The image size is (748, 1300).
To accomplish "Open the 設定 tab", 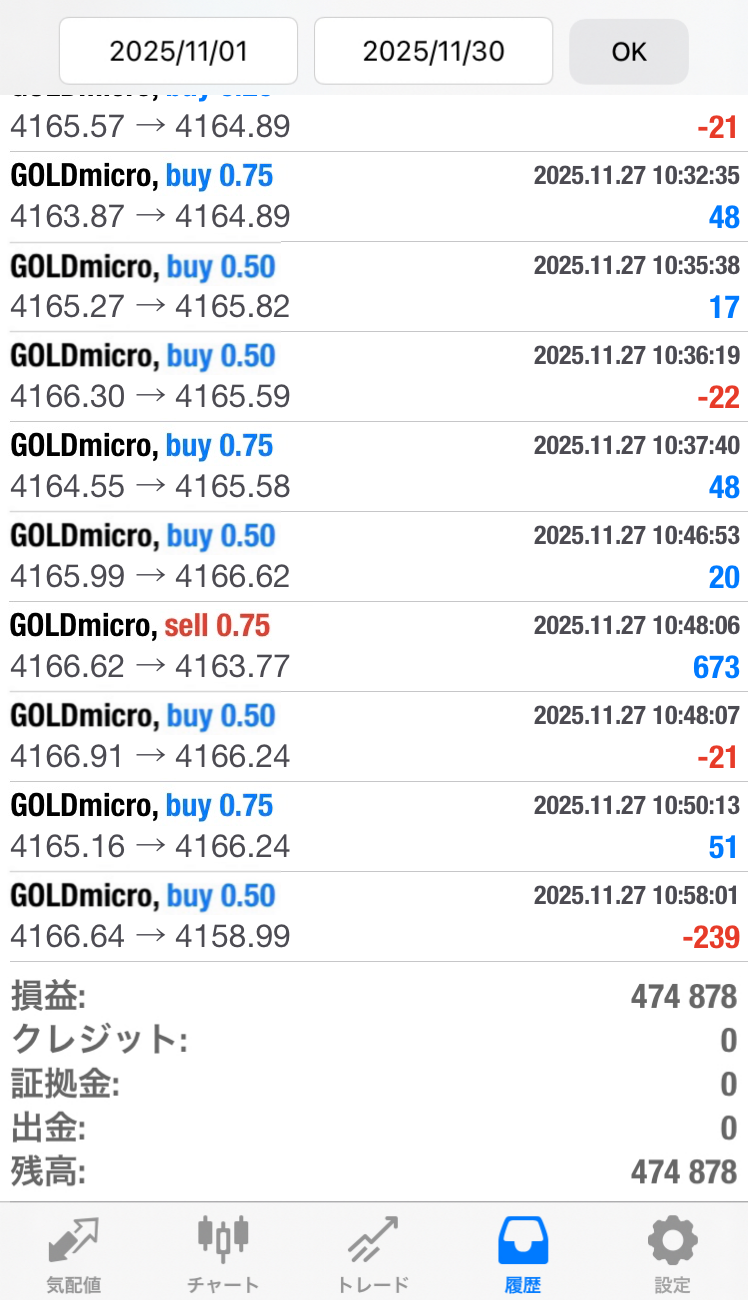I will click(x=672, y=1253).
